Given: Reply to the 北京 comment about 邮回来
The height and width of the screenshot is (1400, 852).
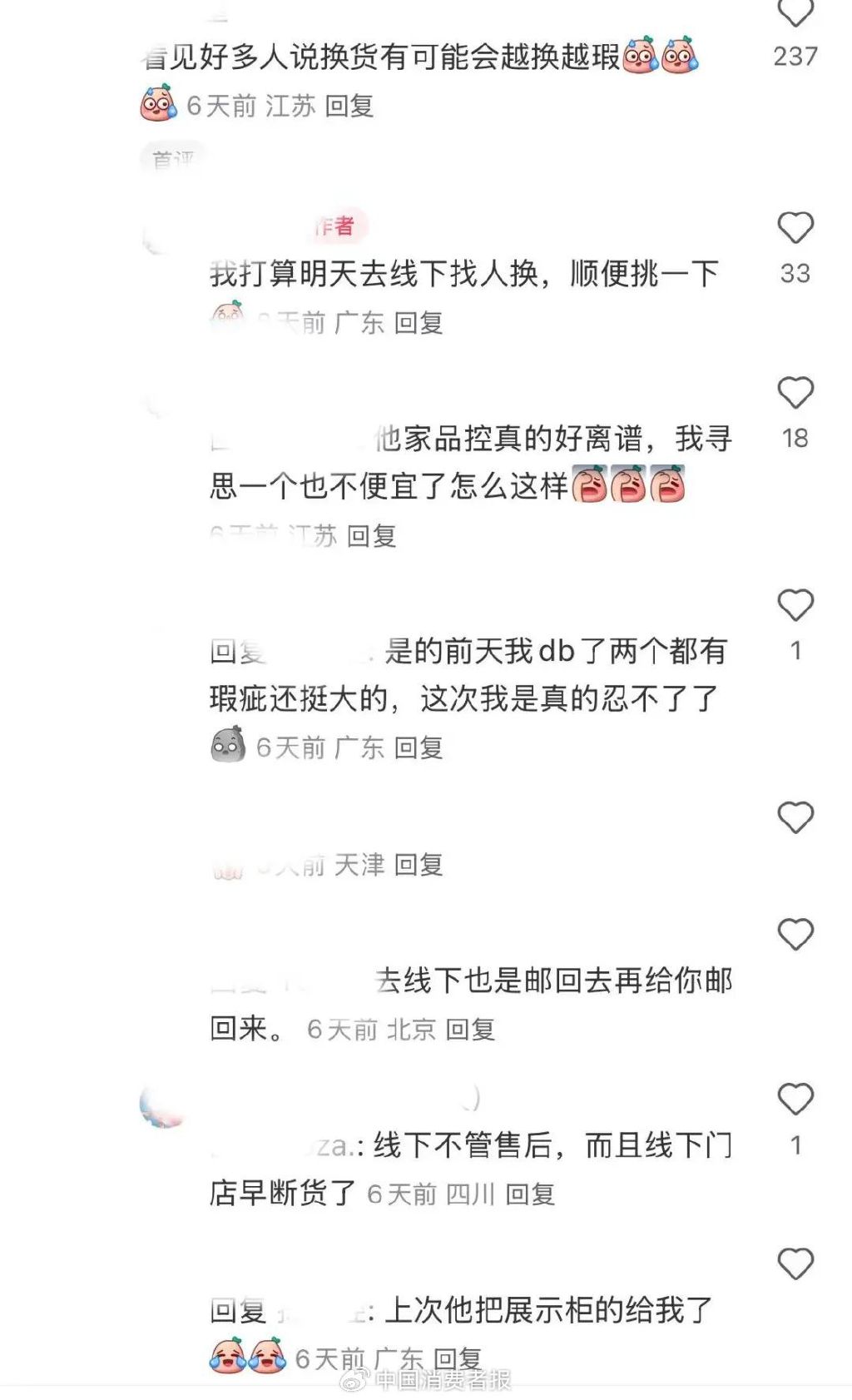Looking at the screenshot, I should click(x=470, y=1030).
